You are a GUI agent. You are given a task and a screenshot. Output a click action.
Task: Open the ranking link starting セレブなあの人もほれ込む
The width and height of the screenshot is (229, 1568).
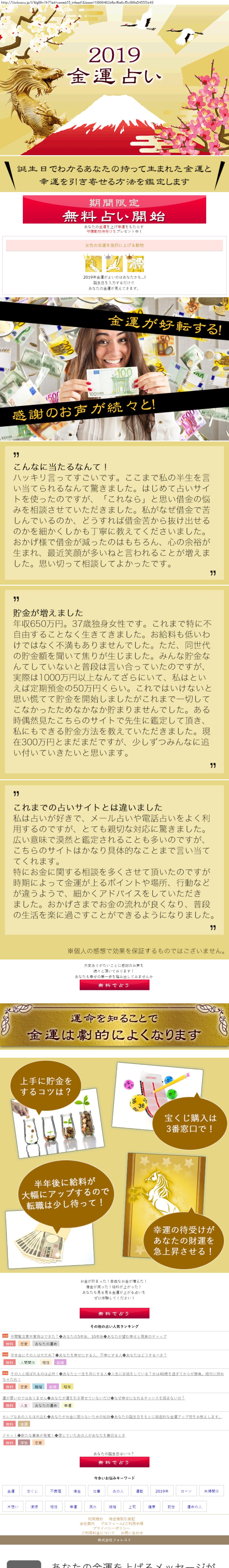(x=109, y=1416)
